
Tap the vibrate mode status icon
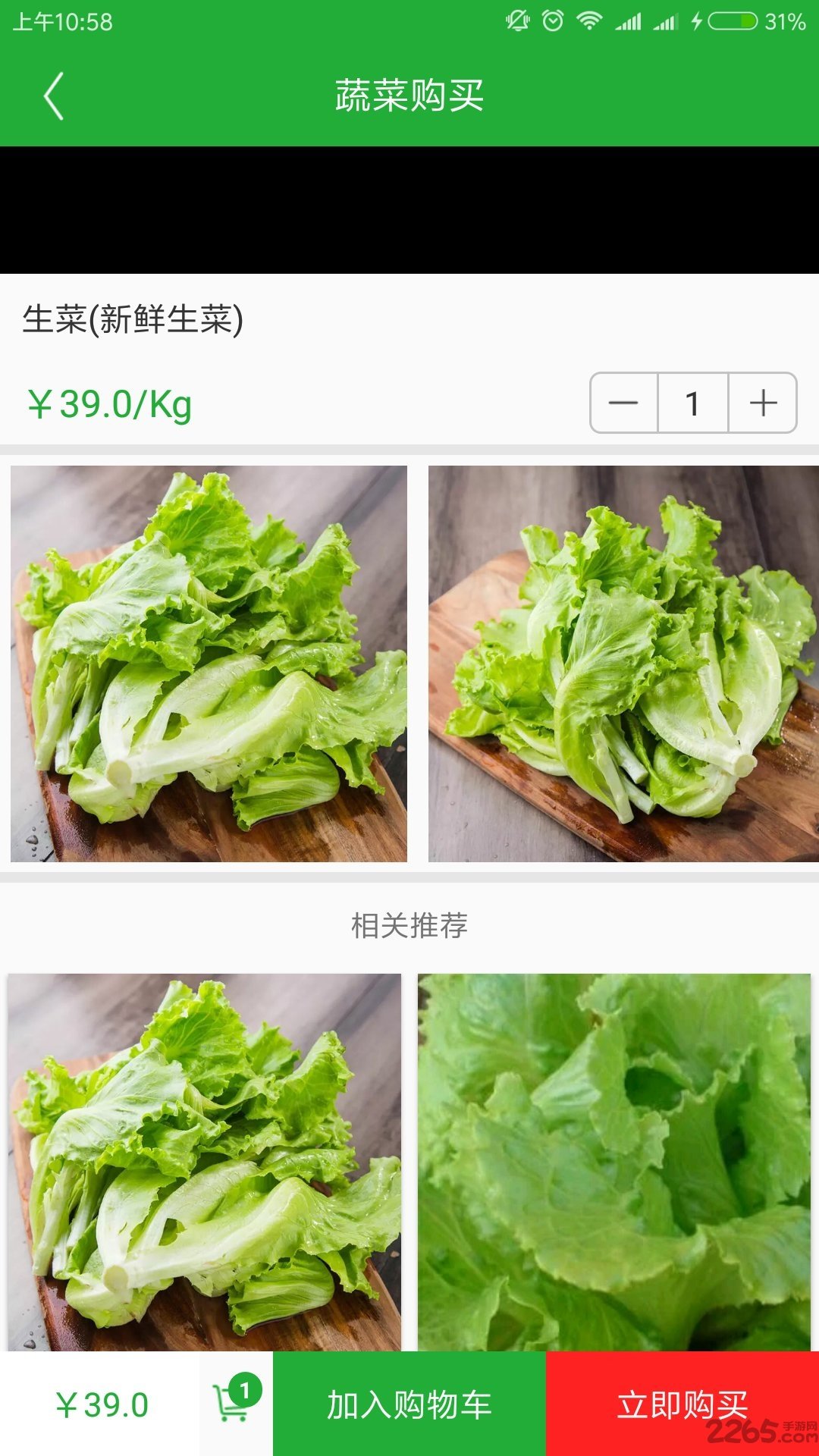519,20
